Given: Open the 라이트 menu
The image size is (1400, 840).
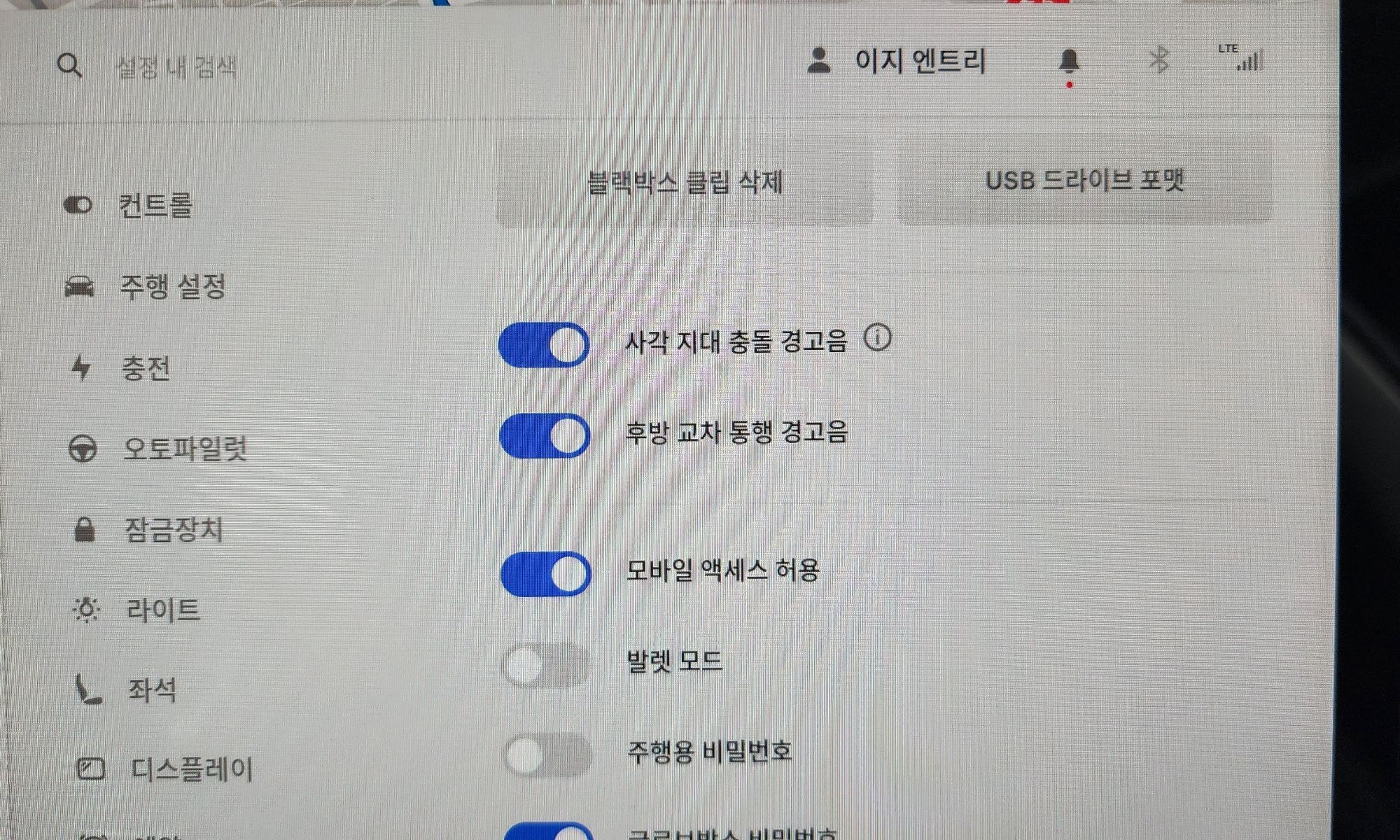Looking at the screenshot, I should tap(162, 610).
